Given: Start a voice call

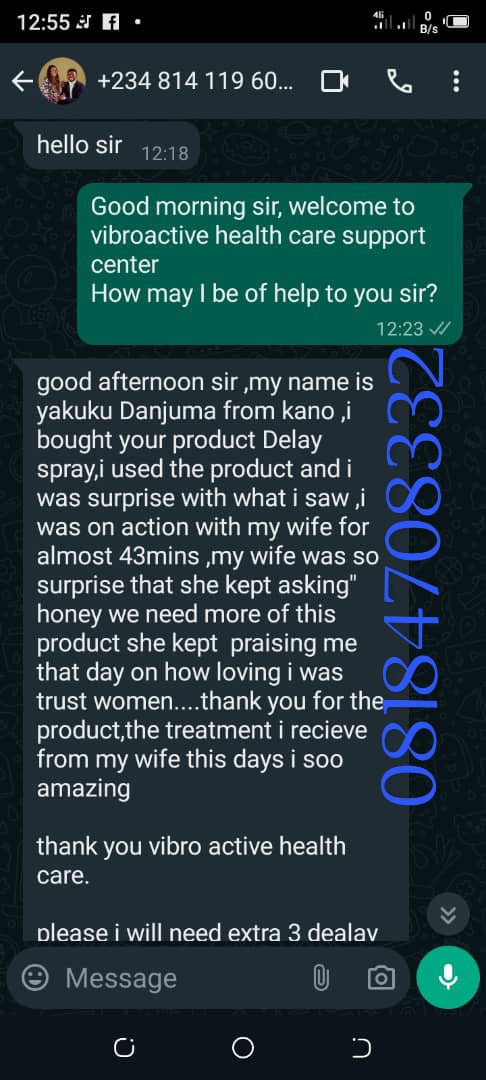Looking at the screenshot, I should tap(400, 82).
